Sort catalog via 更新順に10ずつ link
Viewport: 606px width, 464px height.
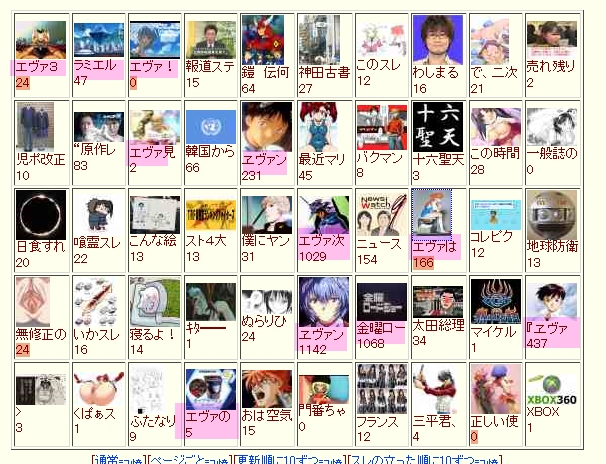click(x=288, y=458)
